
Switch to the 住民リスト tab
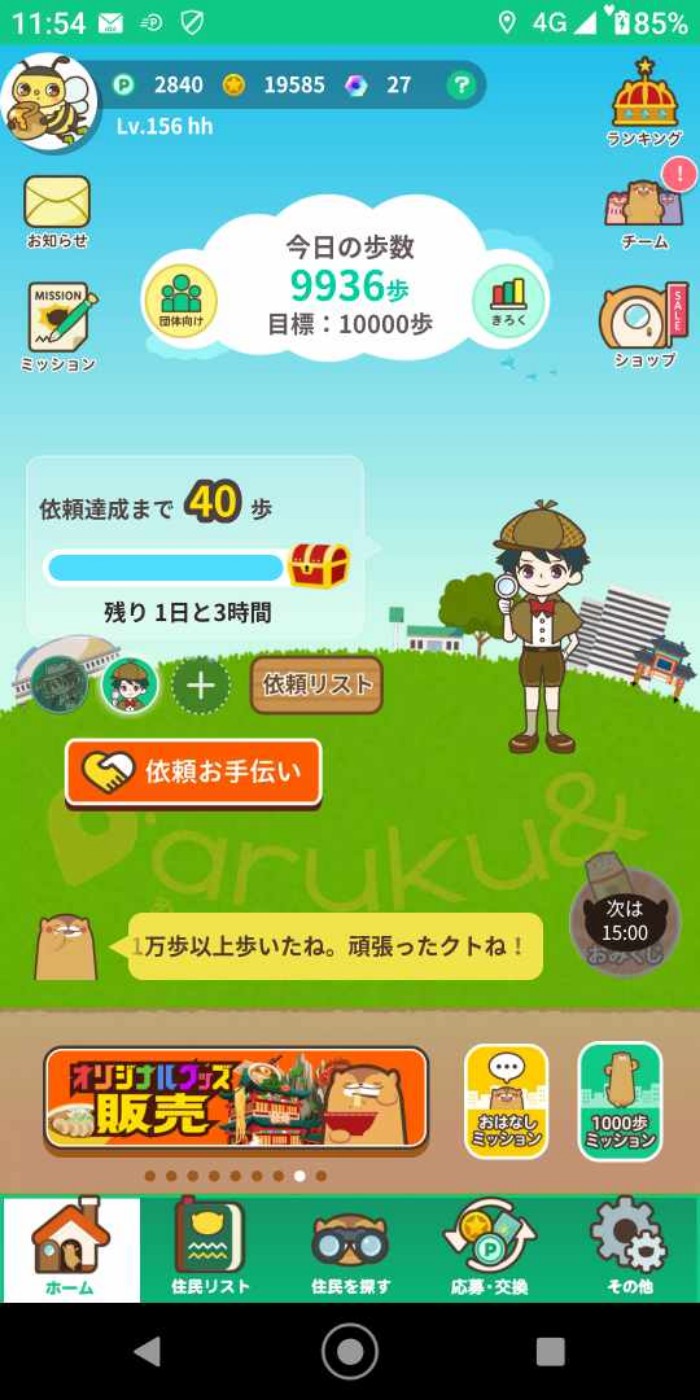point(209,1248)
